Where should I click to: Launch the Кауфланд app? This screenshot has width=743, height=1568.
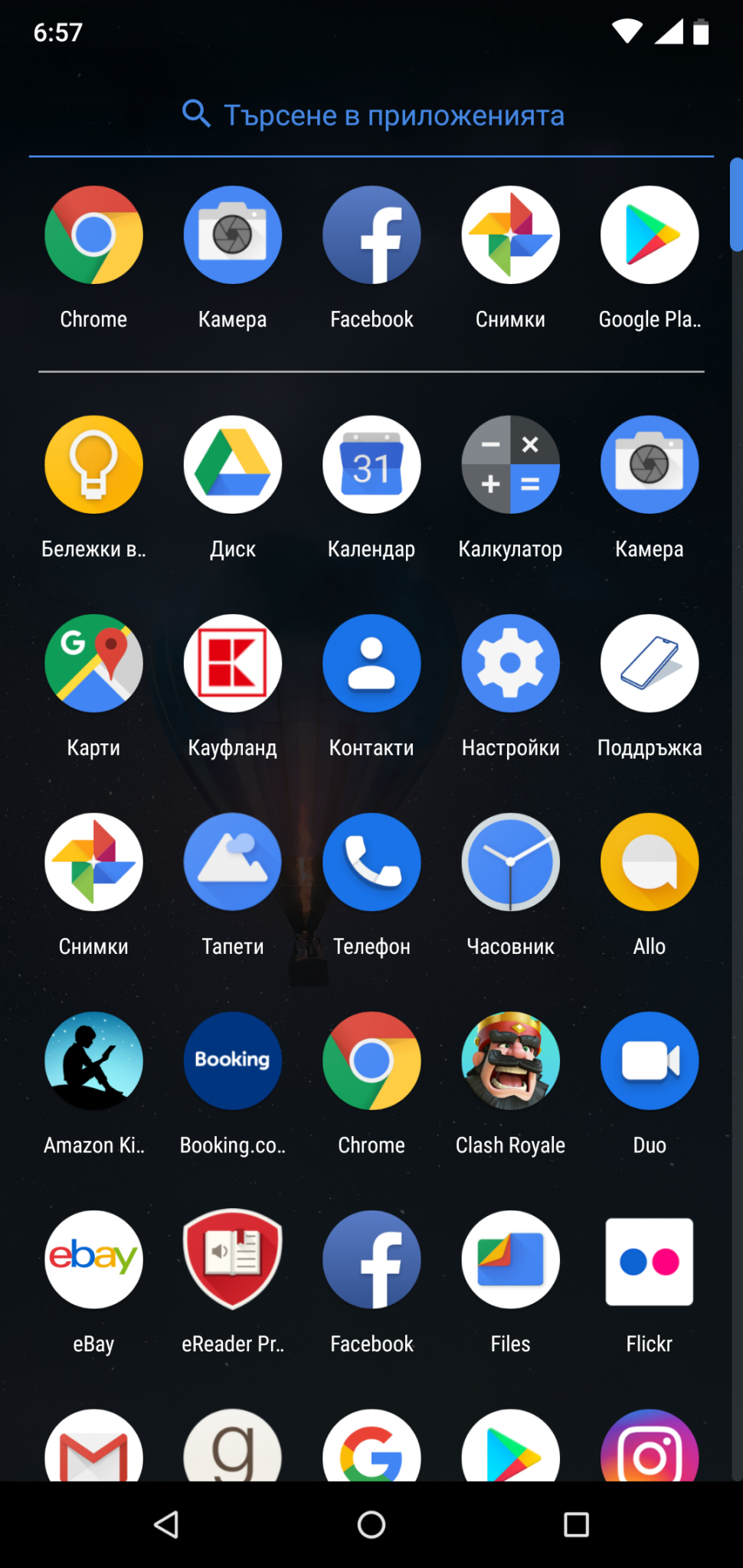233,664
